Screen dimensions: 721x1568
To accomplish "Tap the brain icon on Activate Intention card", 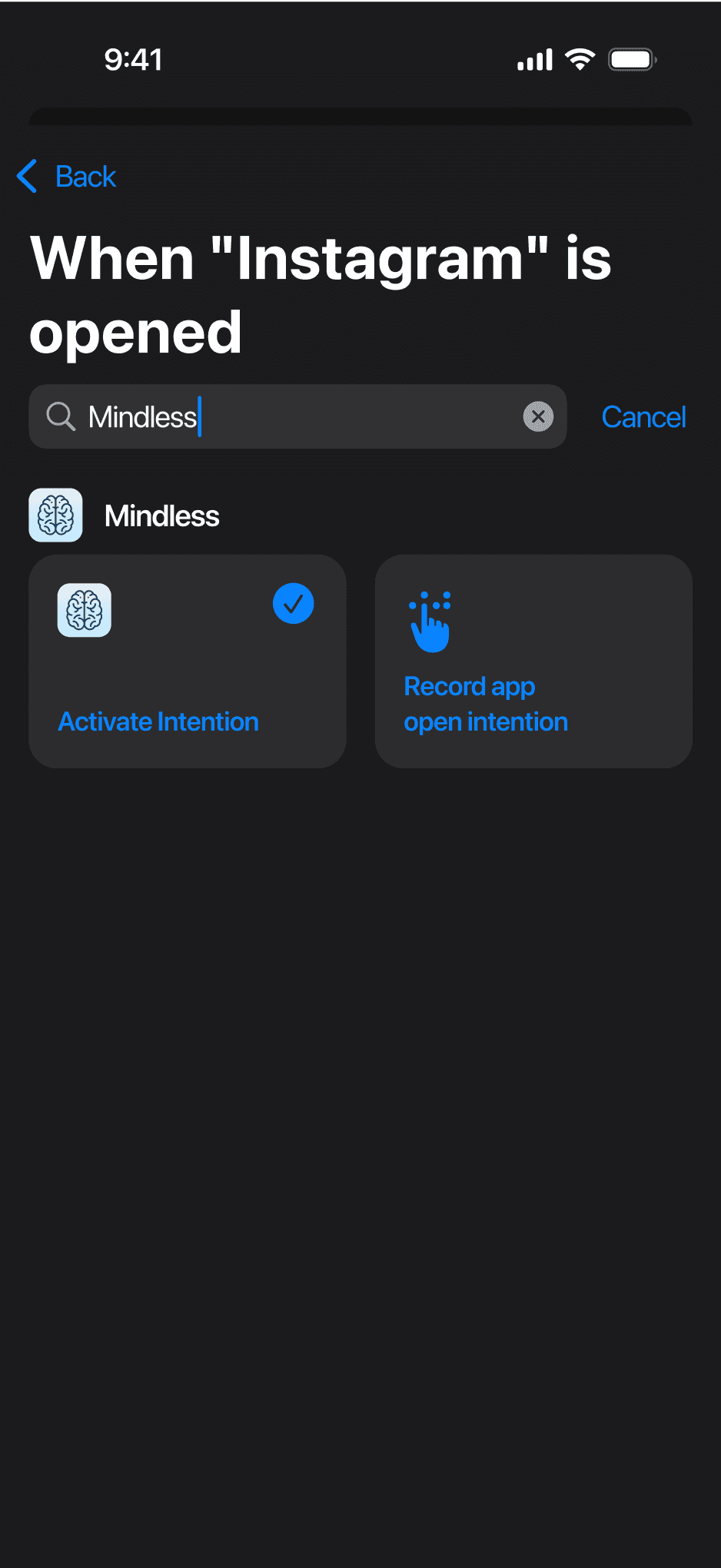I will tap(84, 610).
